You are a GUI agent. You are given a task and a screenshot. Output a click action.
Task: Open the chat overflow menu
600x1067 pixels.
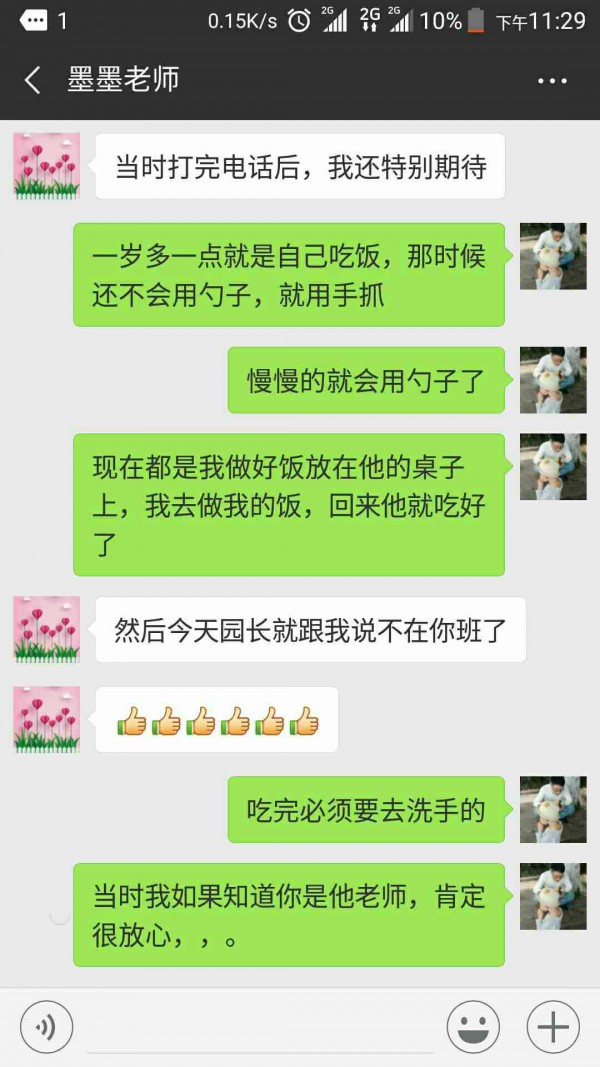[x=552, y=81]
